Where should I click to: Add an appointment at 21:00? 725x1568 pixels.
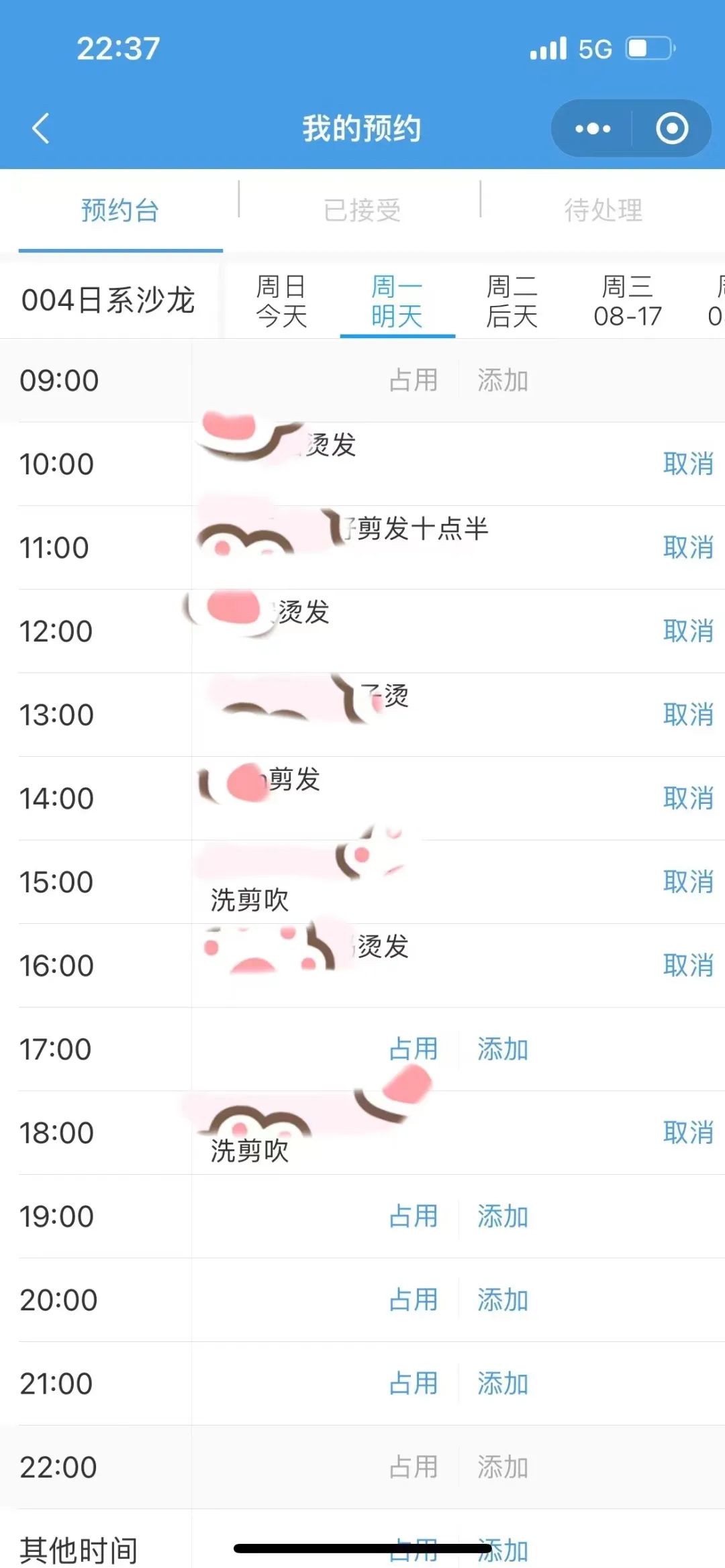coord(503,1383)
